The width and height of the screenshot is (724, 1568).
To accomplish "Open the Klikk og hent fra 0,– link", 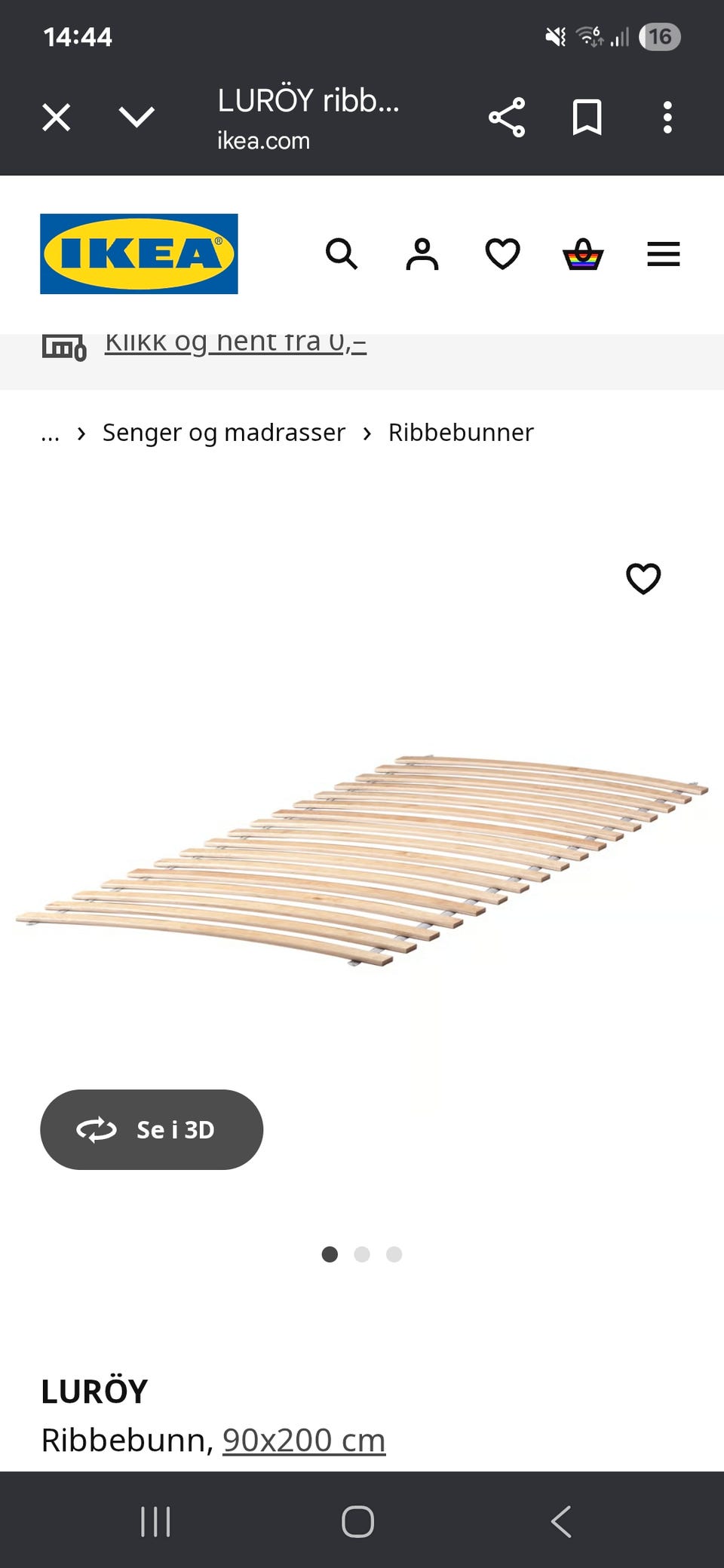I will coord(235,341).
